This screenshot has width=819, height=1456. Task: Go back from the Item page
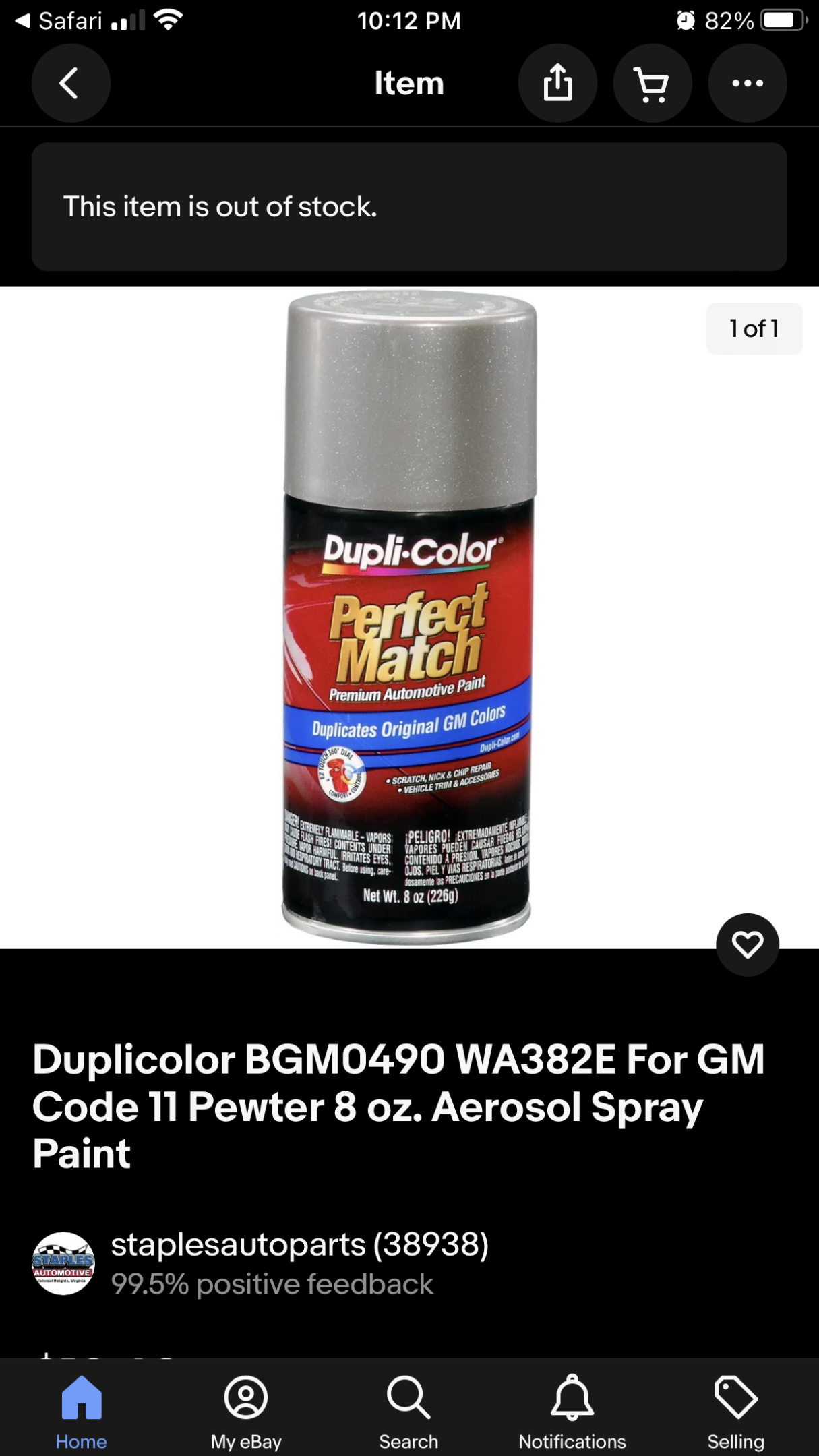point(71,84)
